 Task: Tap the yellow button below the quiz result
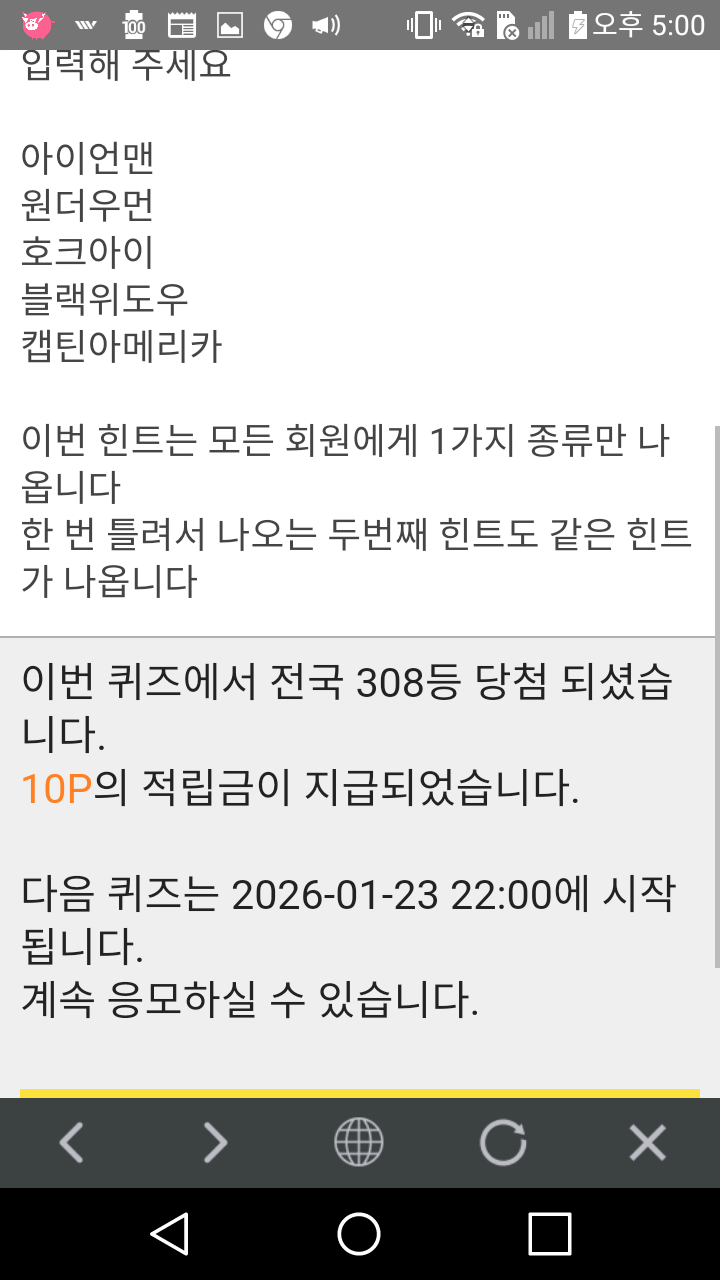pyautogui.click(x=360, y=1093)
